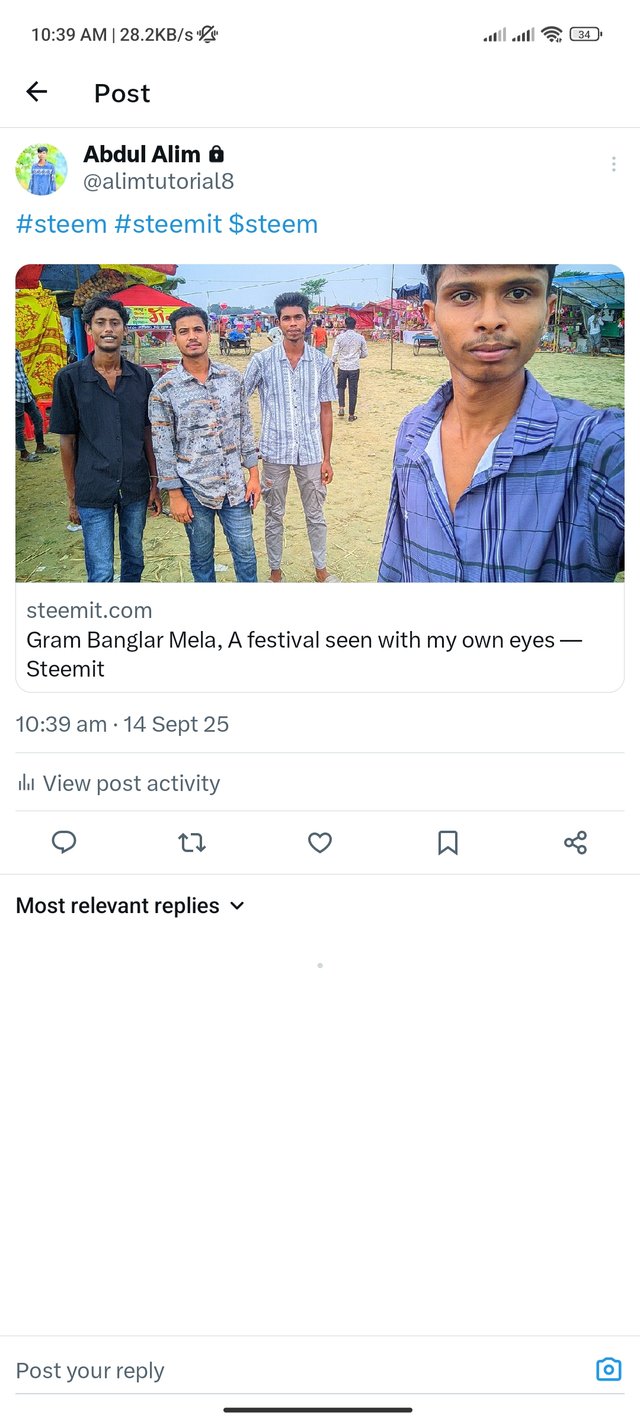Open the @alimtutorial8 username

(158, 181)
